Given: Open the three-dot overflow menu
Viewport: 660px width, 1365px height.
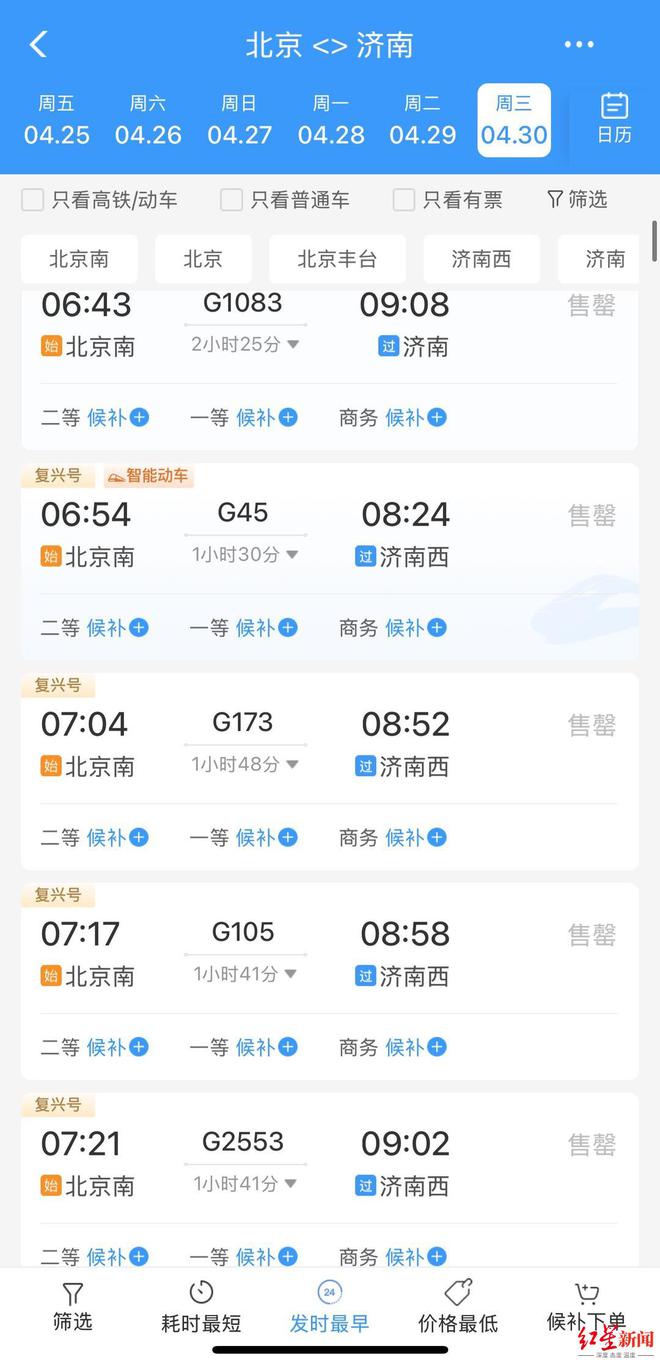Looking at the screenshot, I should pos(579,45).
